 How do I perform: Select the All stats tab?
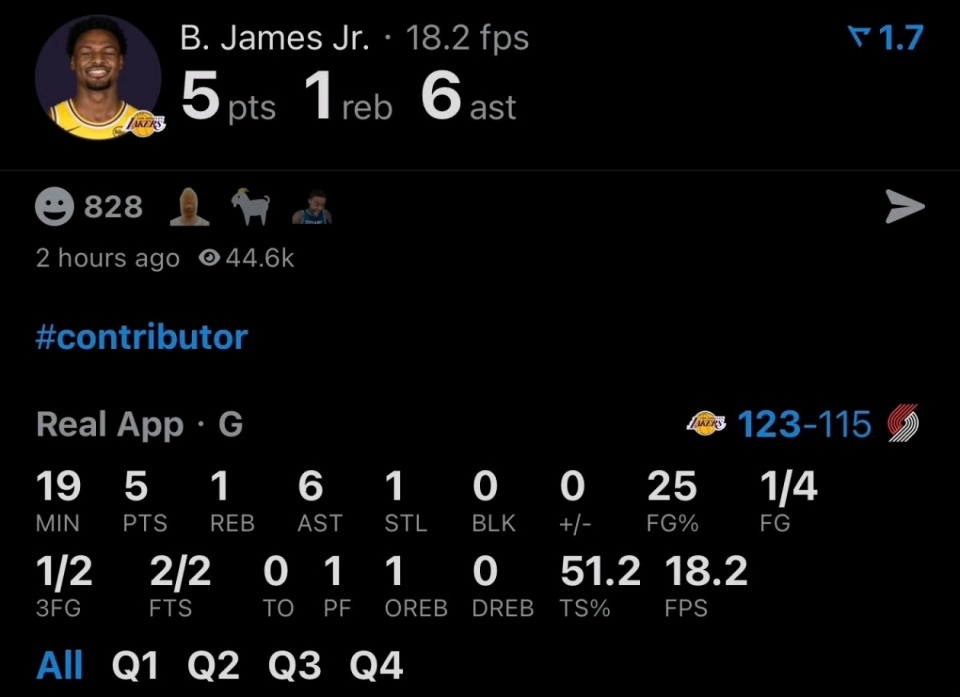[x=60, y=666]
